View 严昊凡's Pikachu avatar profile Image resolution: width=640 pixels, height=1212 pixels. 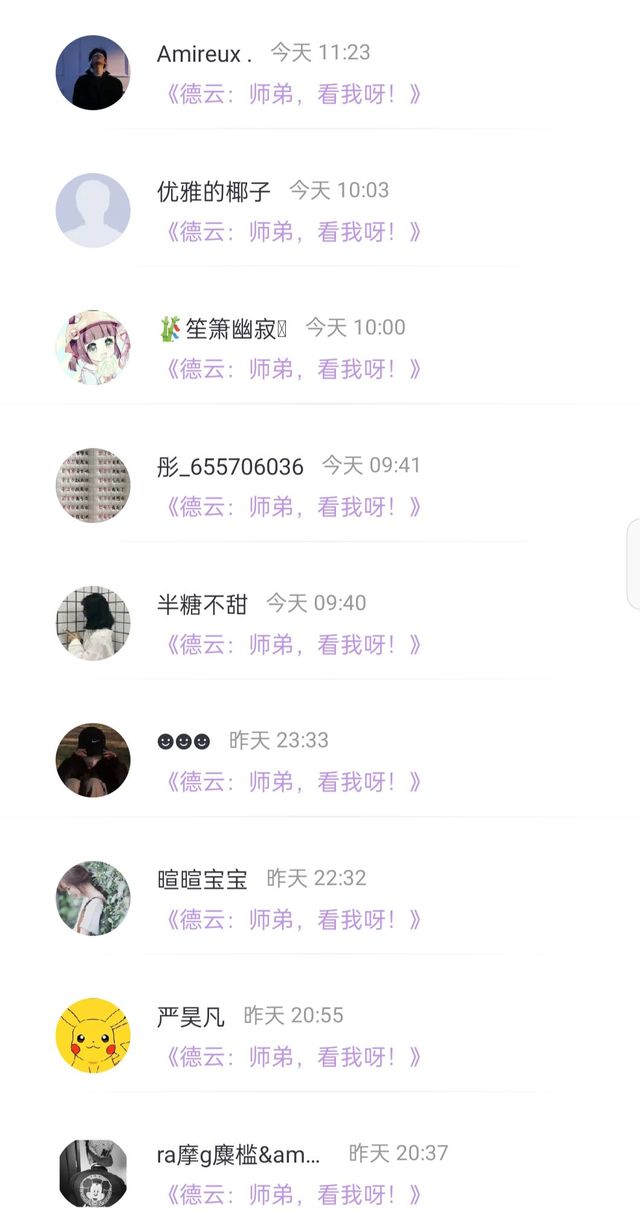click(93, 1036)
